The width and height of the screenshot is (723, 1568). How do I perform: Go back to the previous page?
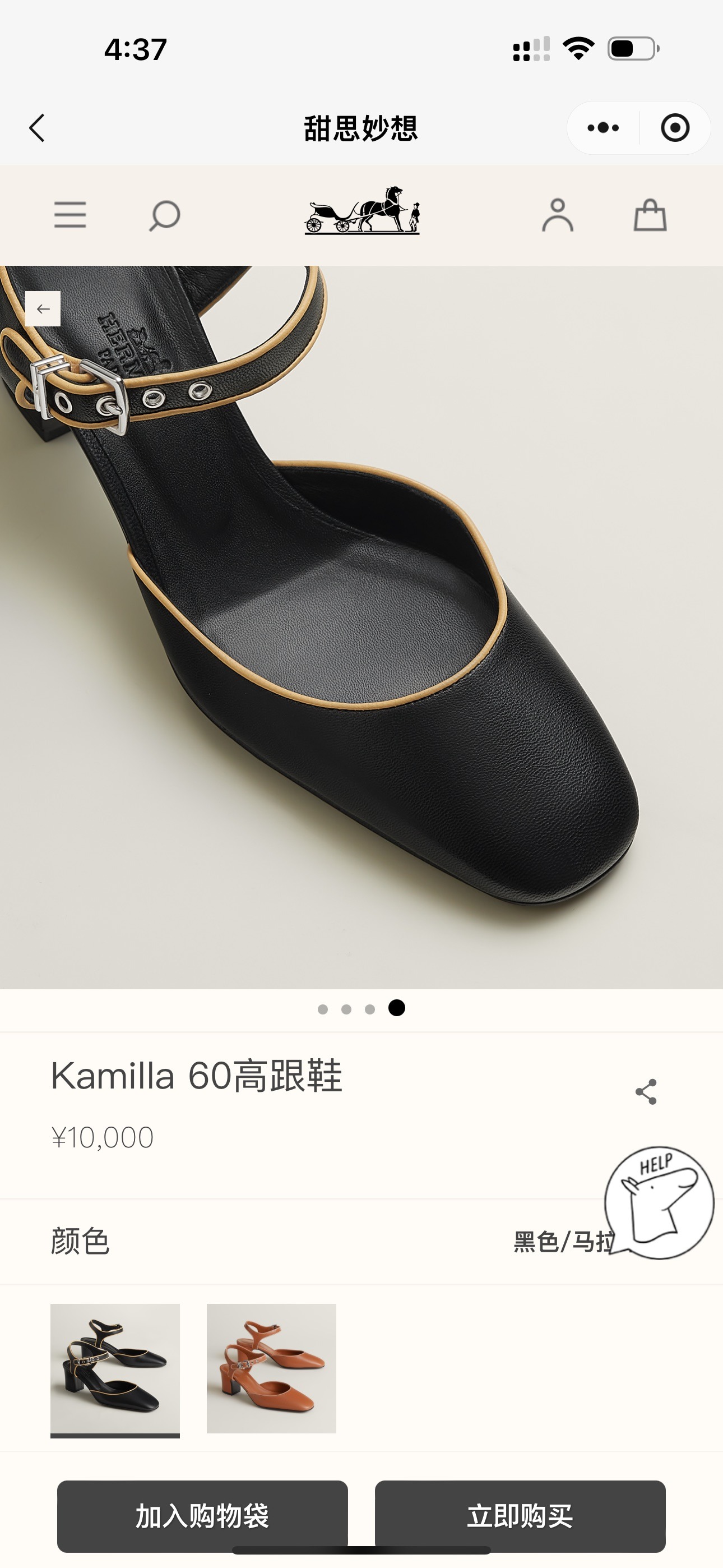[37, 128]
